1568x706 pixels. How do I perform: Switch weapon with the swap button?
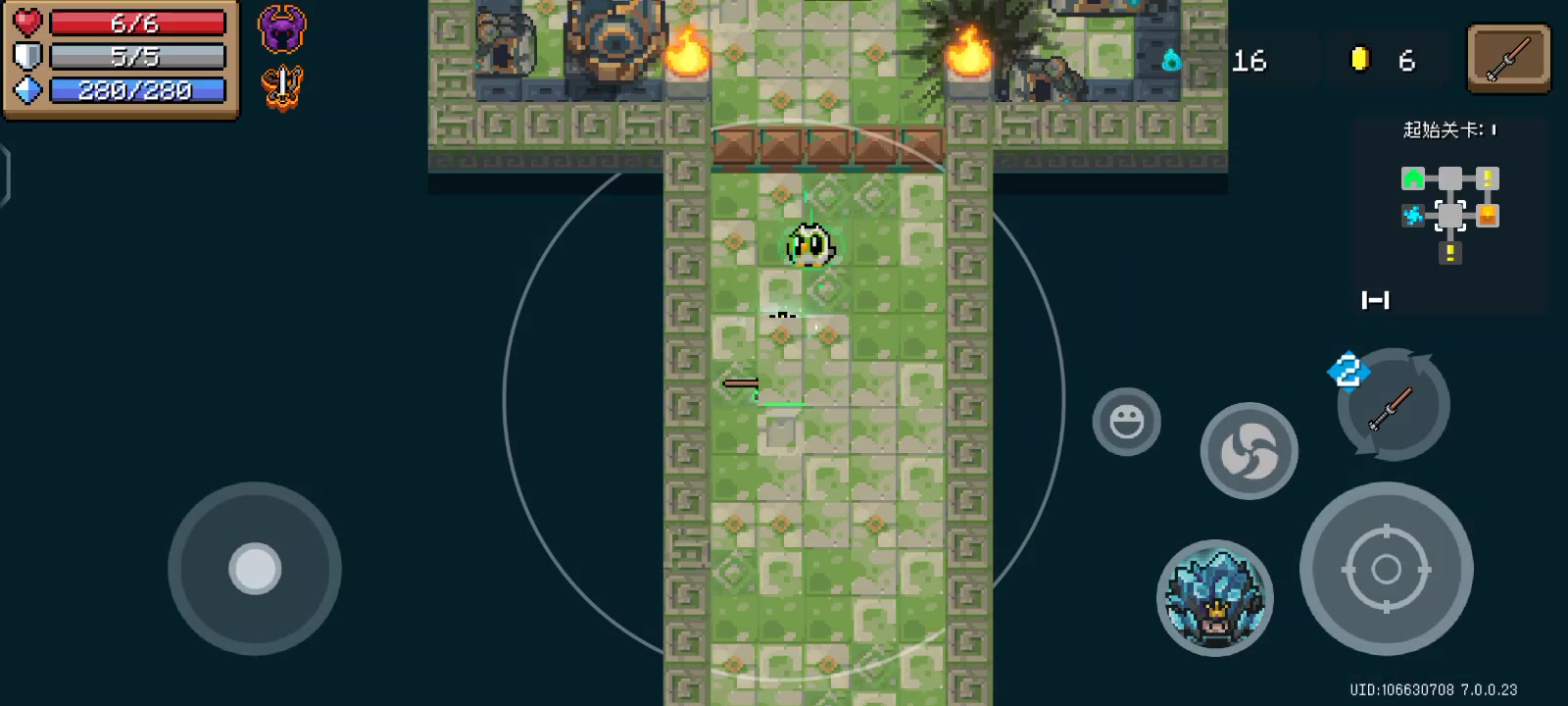pos(1393,405)
